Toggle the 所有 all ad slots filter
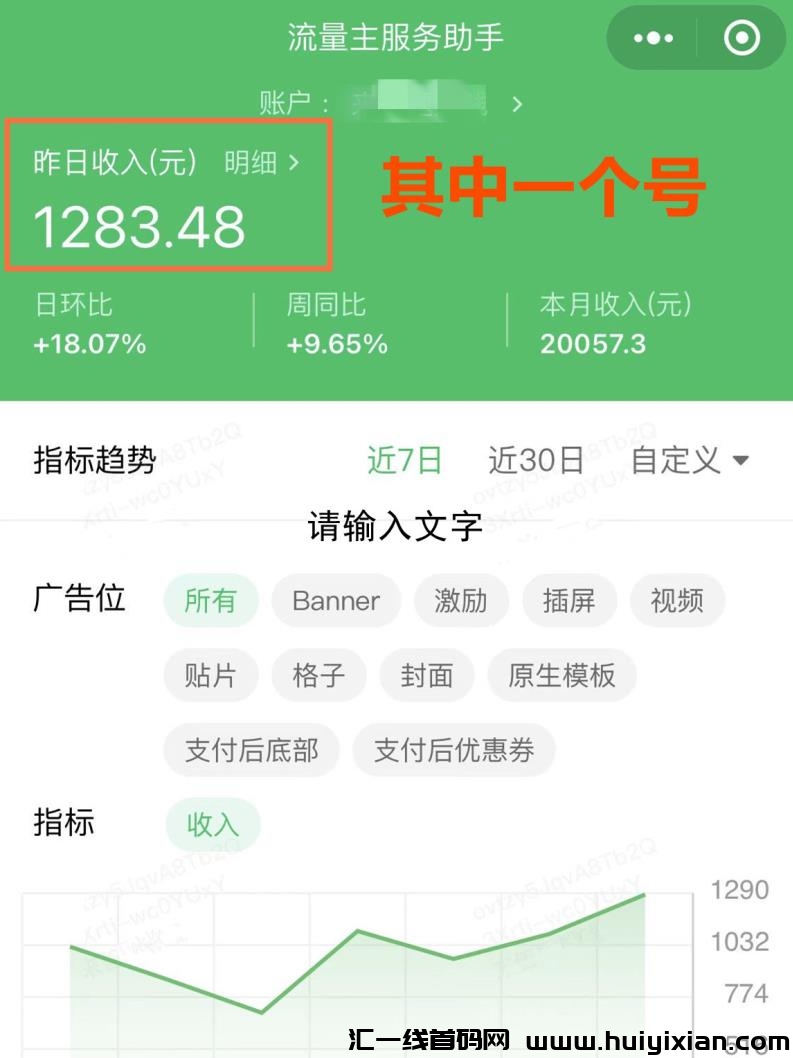 click(211, 600)
